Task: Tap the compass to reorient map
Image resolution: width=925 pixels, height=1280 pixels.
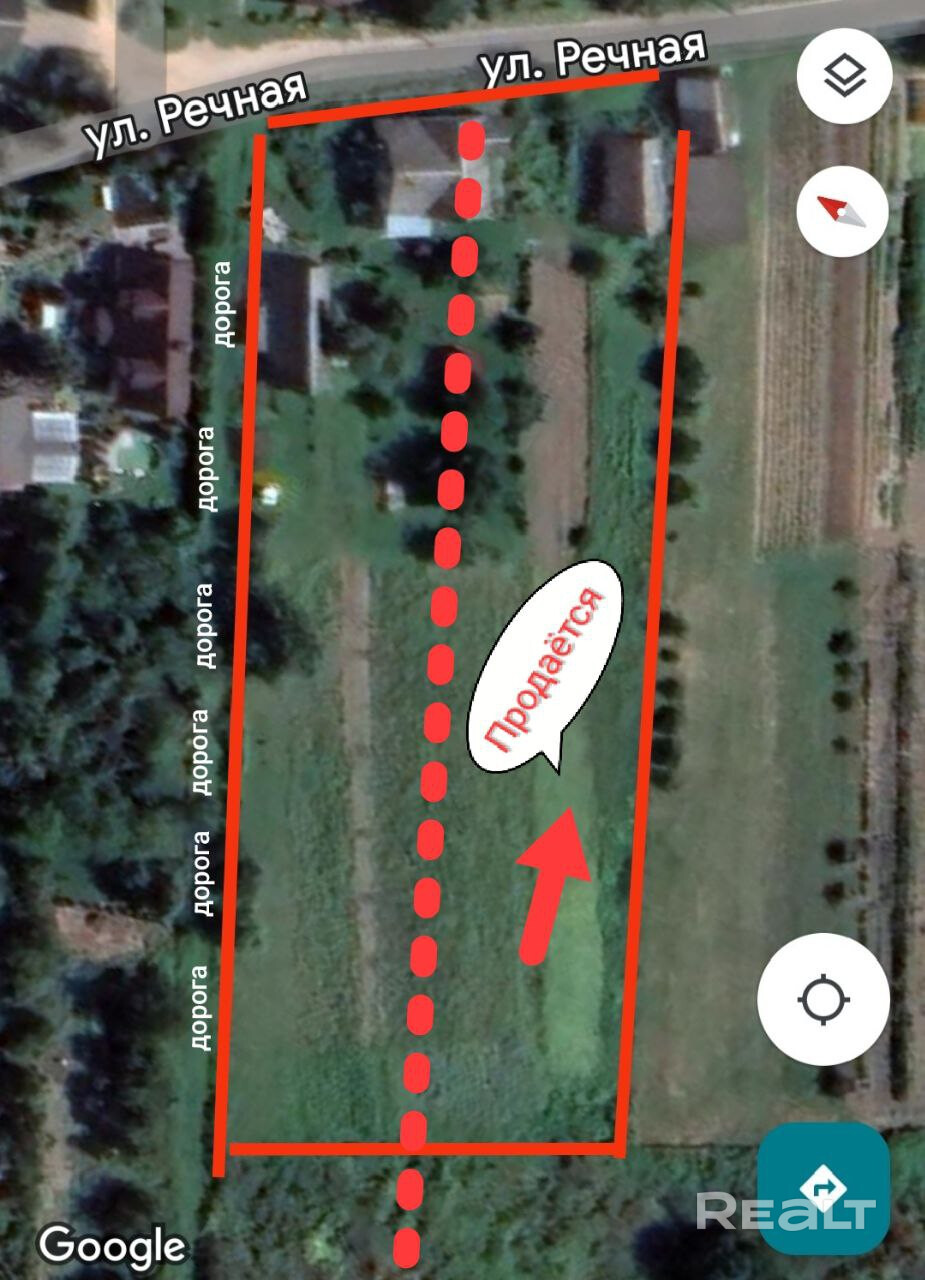Action: pos(842,212)
